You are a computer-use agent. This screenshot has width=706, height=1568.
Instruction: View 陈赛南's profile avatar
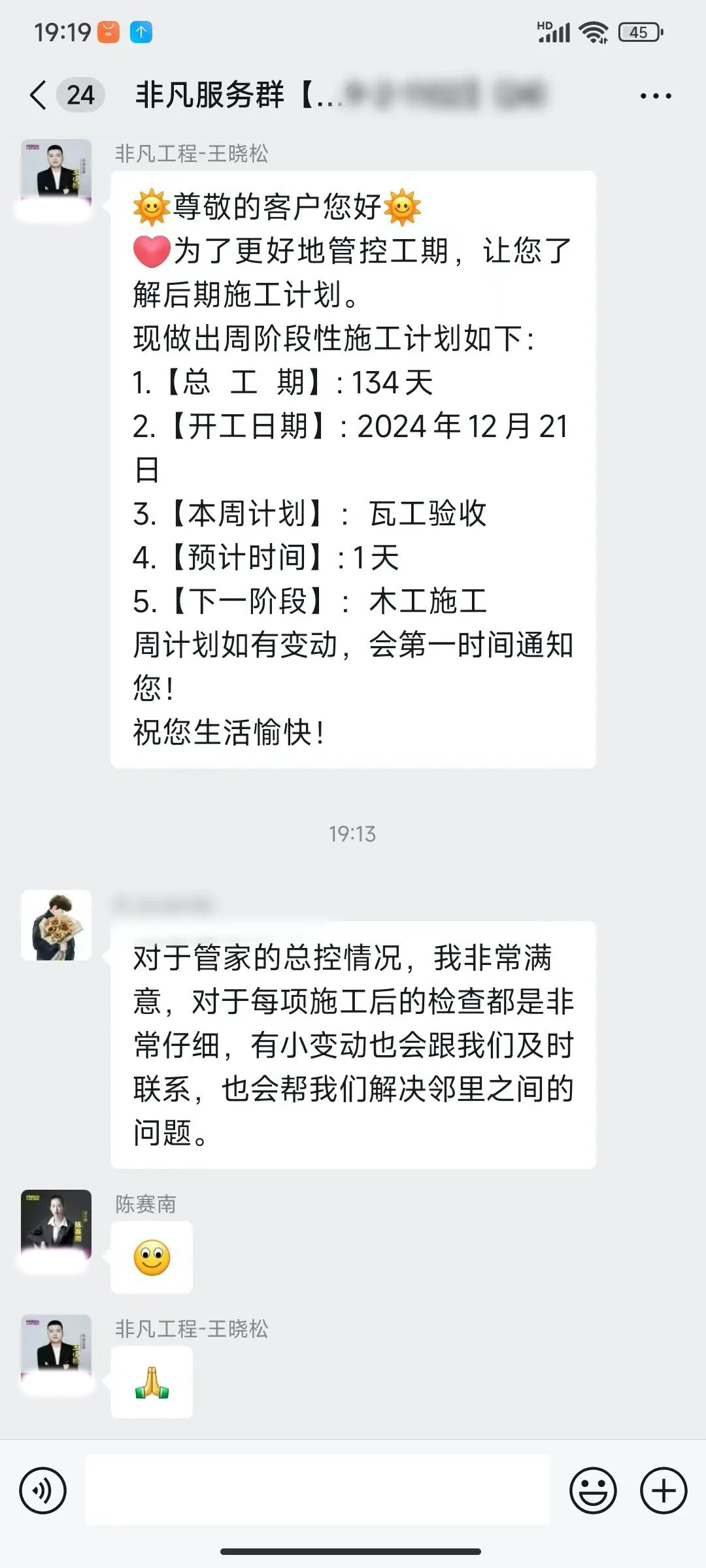coord(56,1224)
